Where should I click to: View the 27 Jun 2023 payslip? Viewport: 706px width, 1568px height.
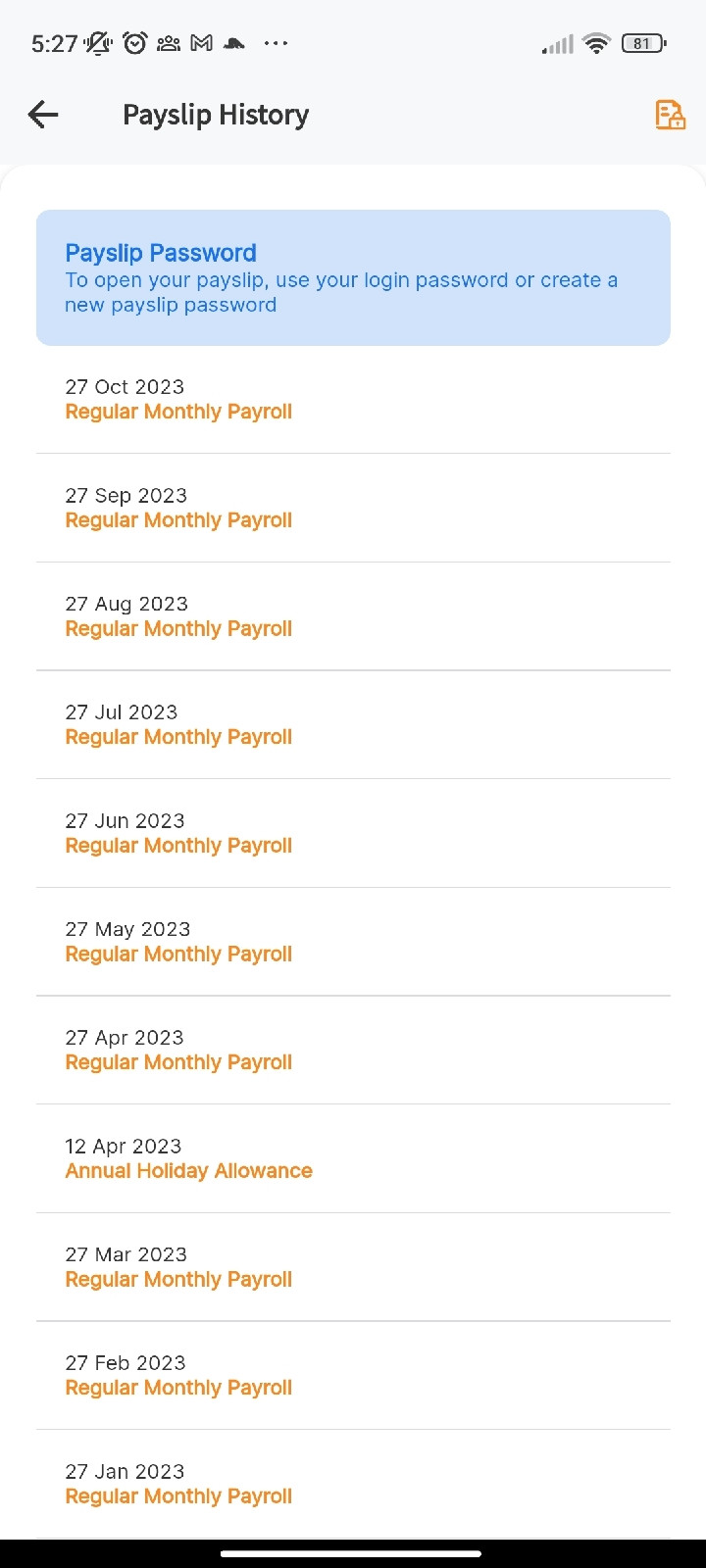[x=353, y=833]
